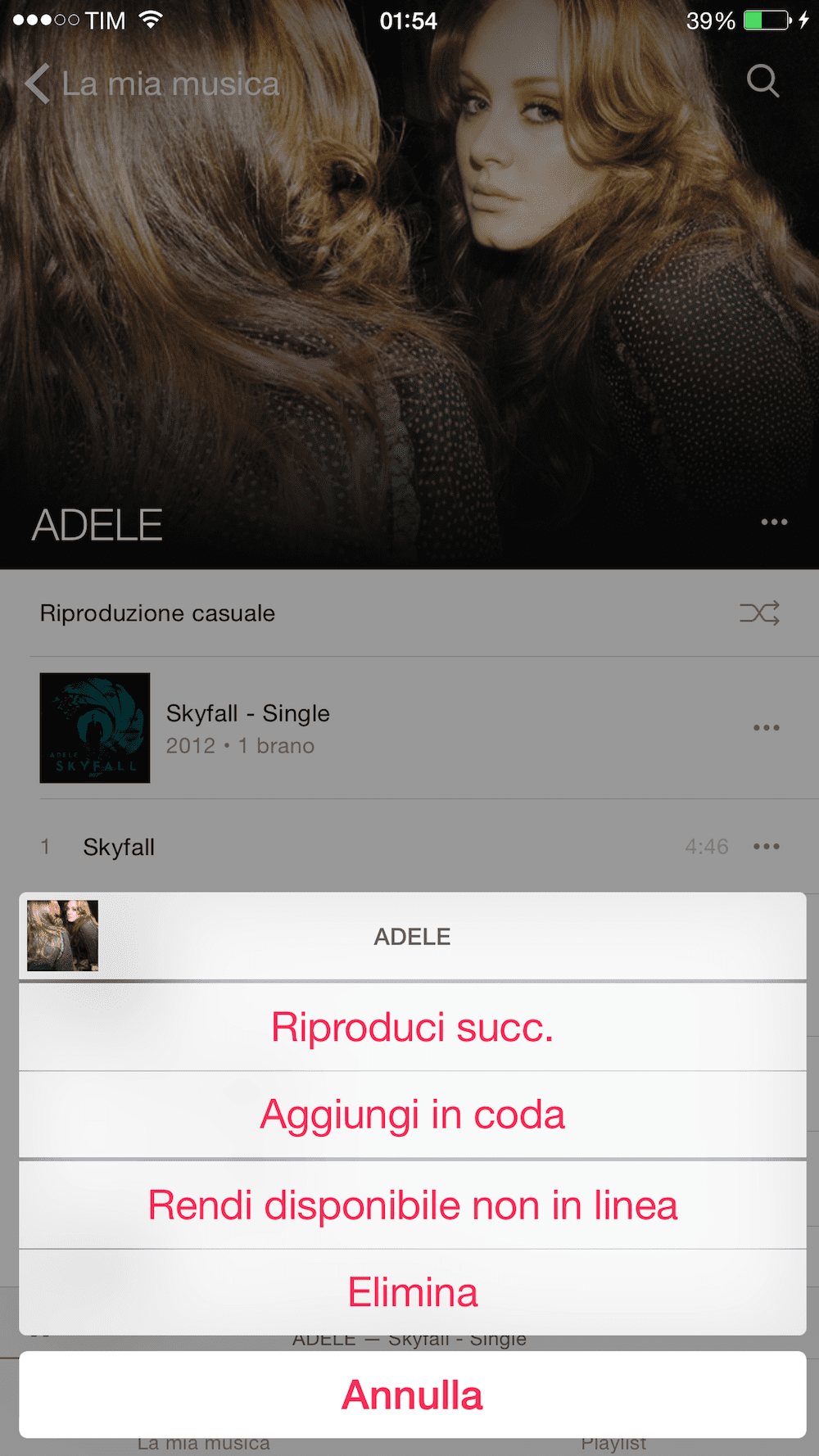The image size is (819, 1456).
Task: Select Riproduci succ. option
Action: pyautogui.click(x=412, y=1027)
